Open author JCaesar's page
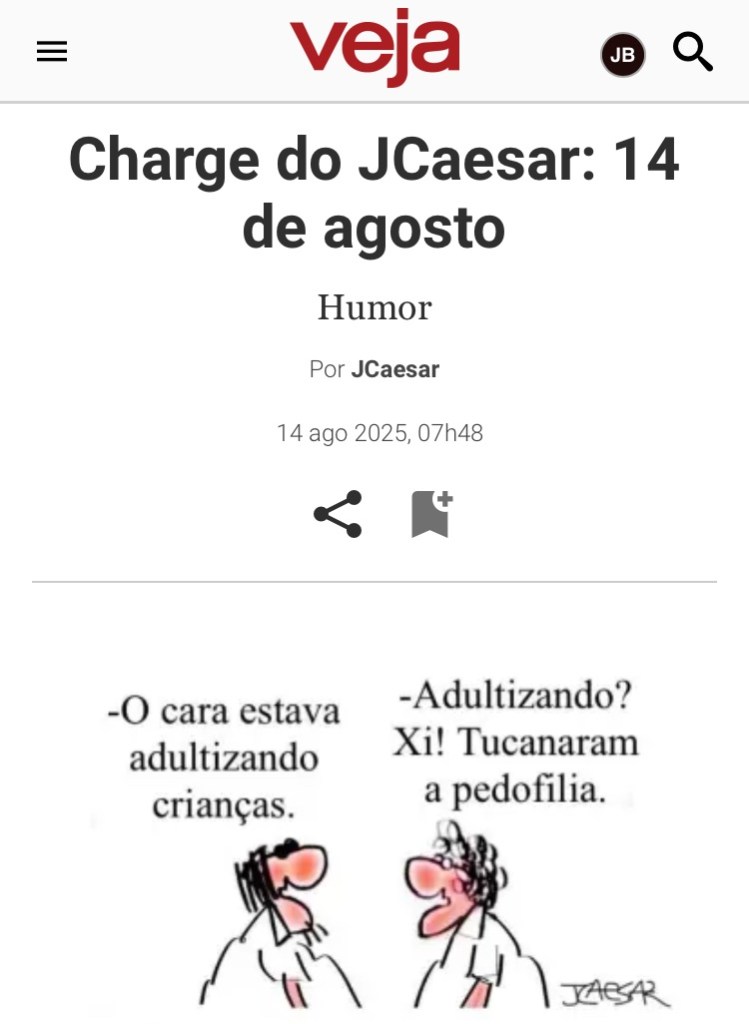The width and height of the screenshot is (749, 1024). pos(395,369)
